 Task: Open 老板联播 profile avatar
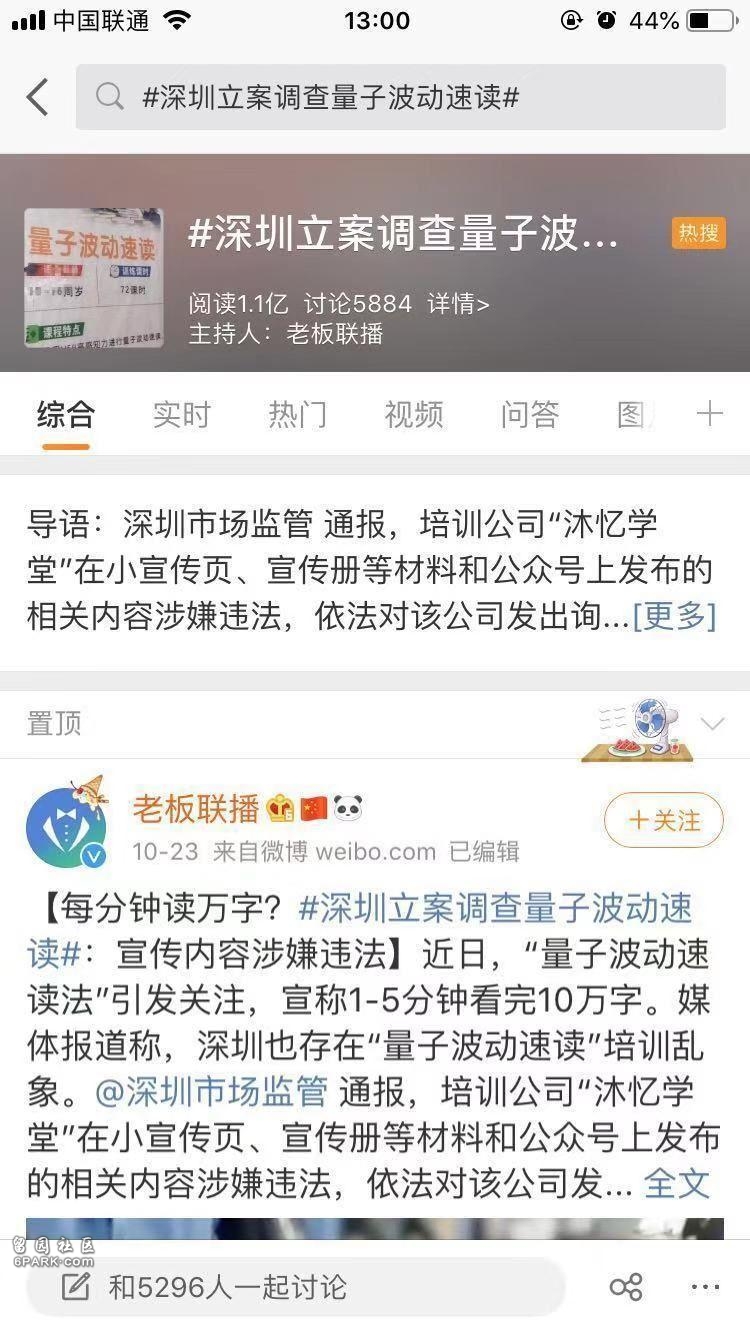pyautogui.click(x=67, y=825)
